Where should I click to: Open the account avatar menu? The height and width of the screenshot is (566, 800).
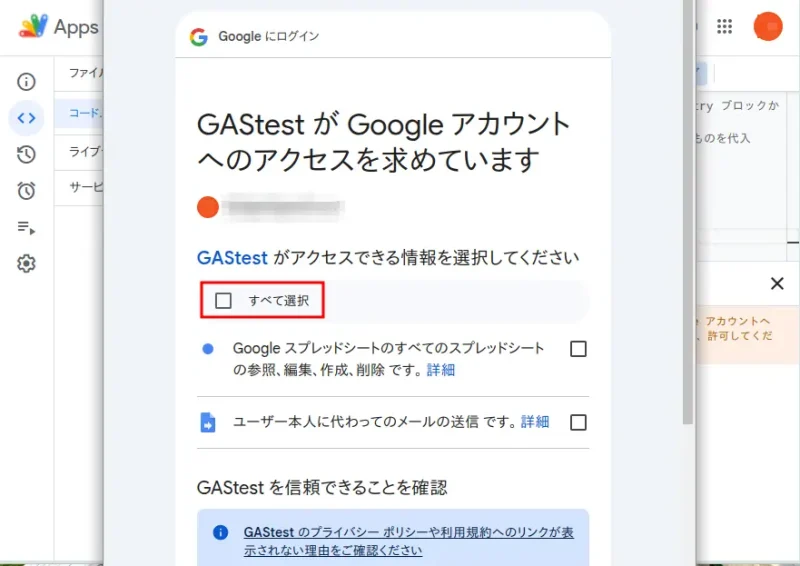(767, 27)
